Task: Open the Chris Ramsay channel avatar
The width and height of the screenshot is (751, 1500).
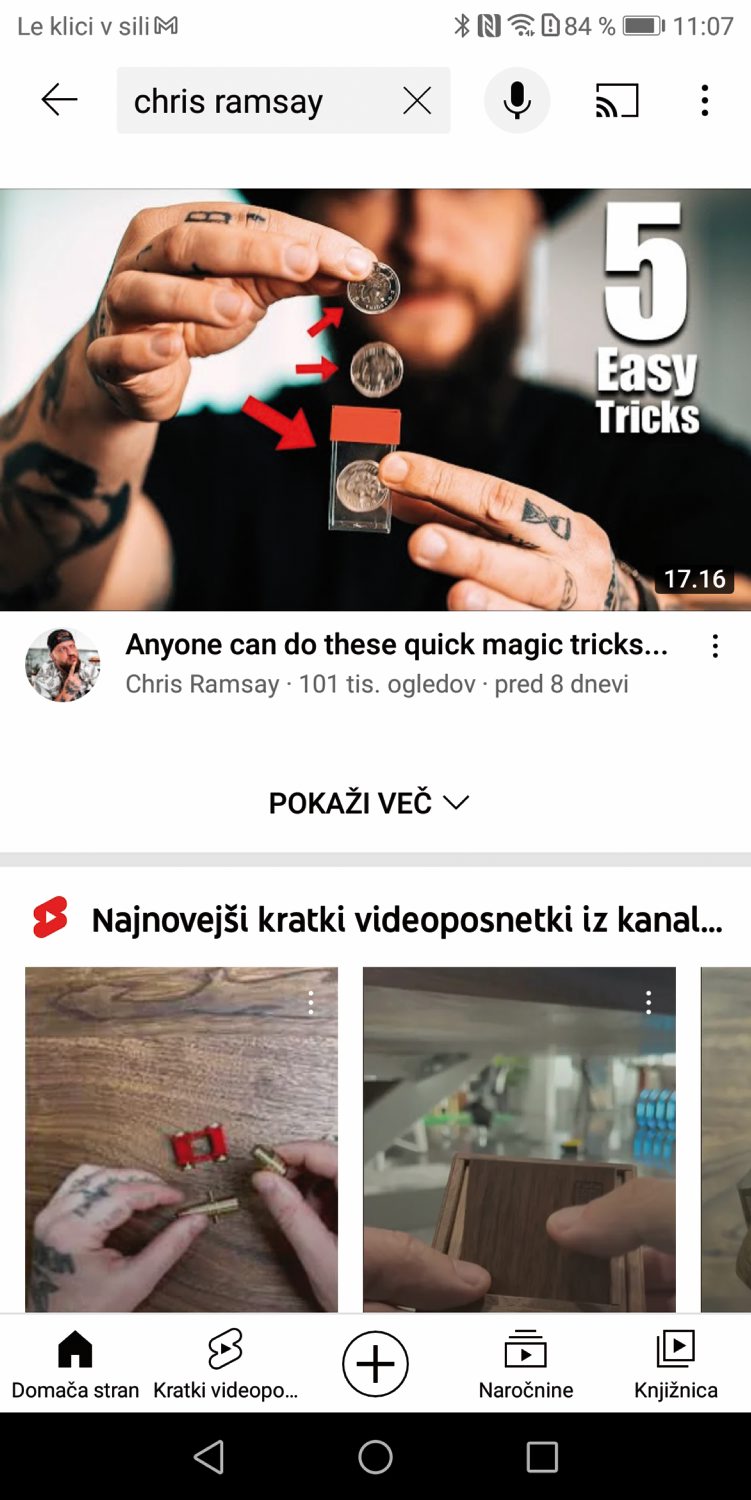Action: (62, 665)
